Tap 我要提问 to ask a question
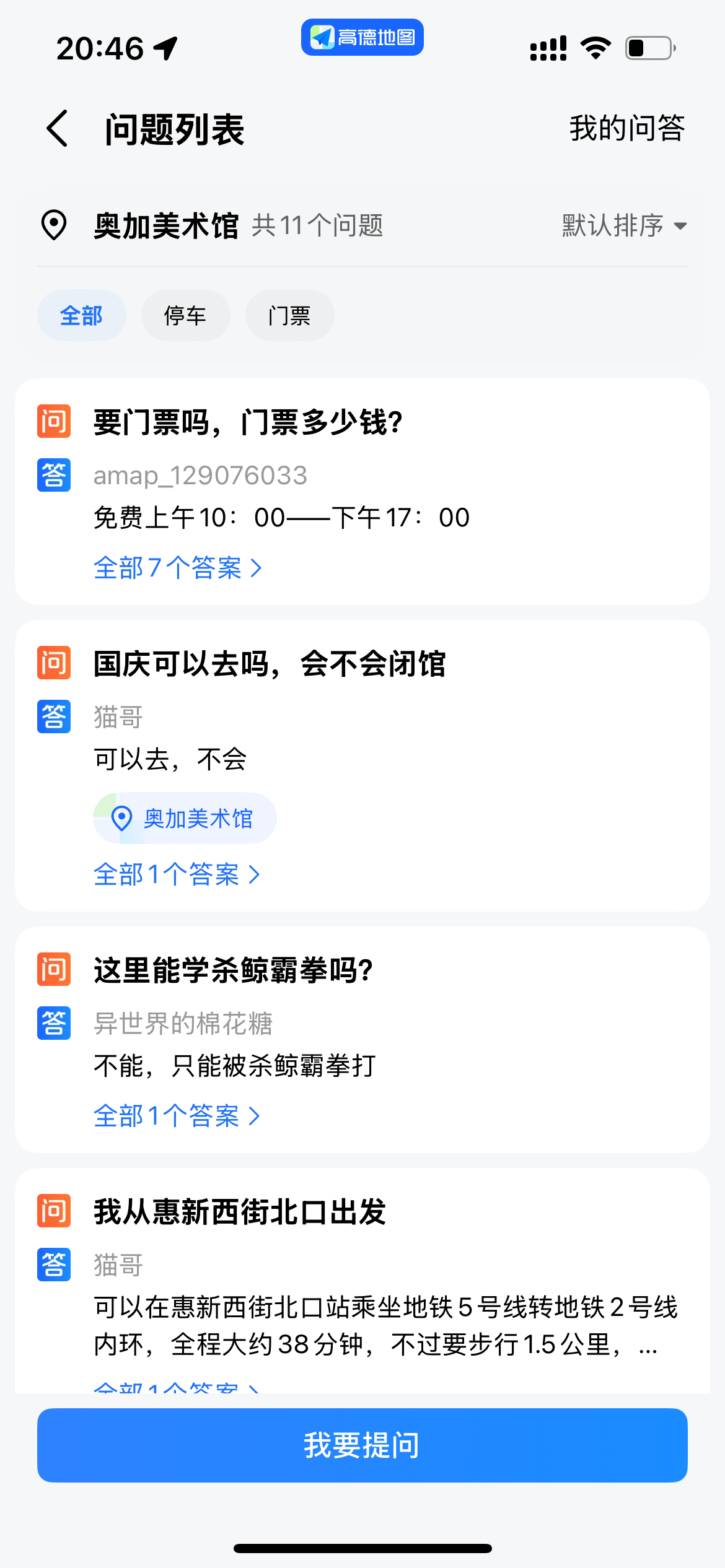The width and height of the screenshot is (725, 1568). 362,1445
